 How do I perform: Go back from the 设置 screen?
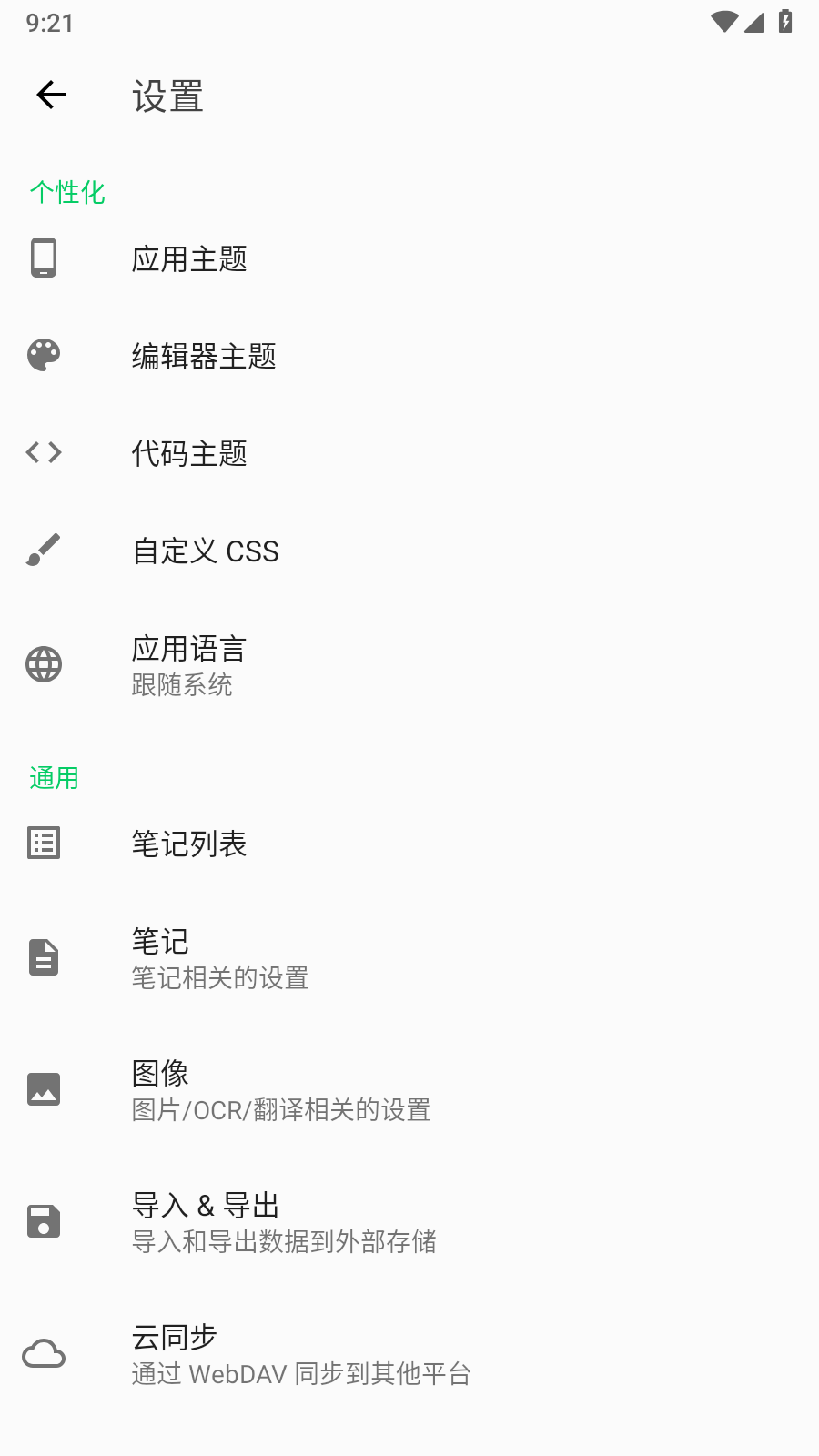51,95
